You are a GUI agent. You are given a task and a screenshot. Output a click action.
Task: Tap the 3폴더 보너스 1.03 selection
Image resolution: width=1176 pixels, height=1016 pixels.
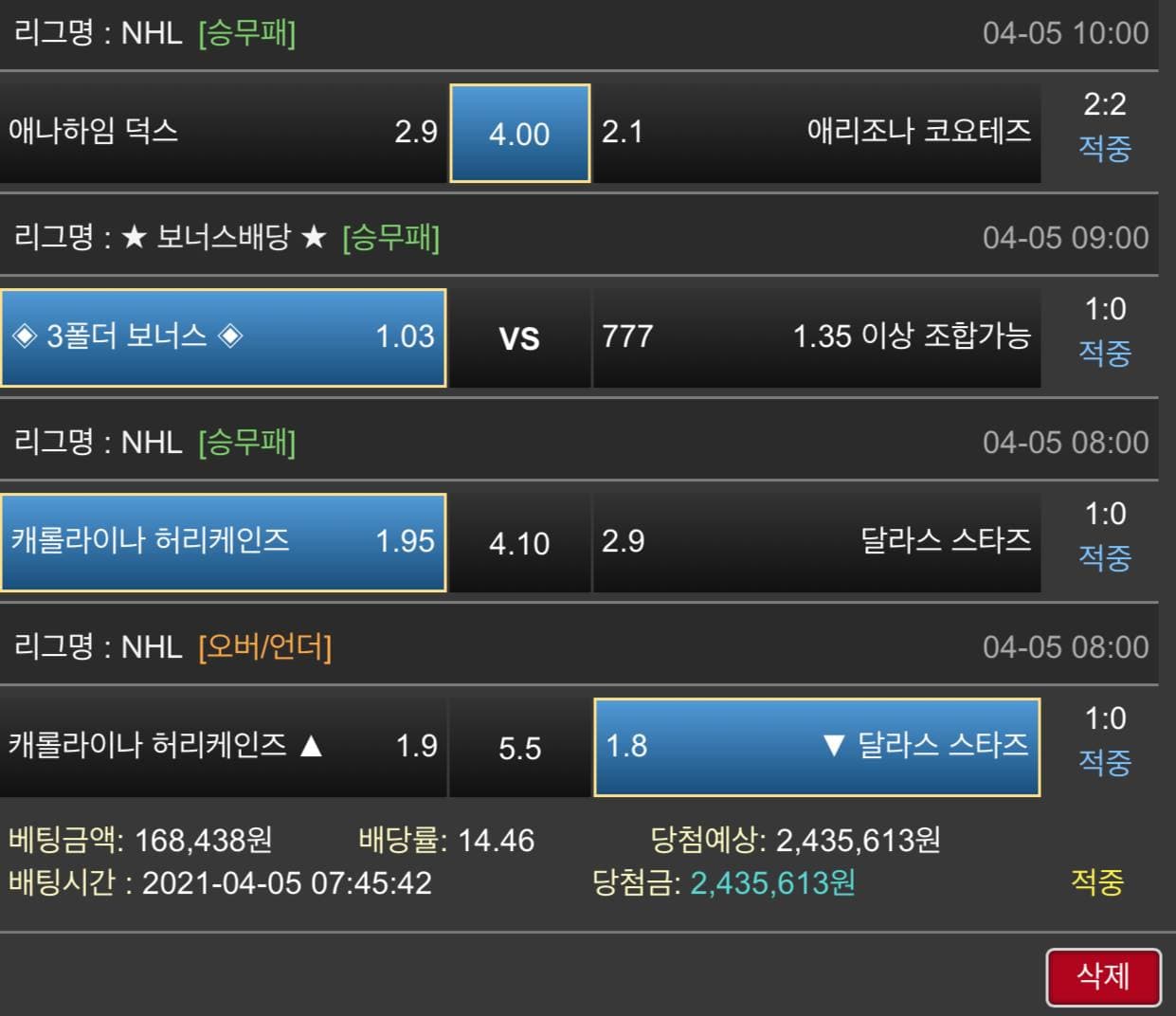(x=223, y=337)
